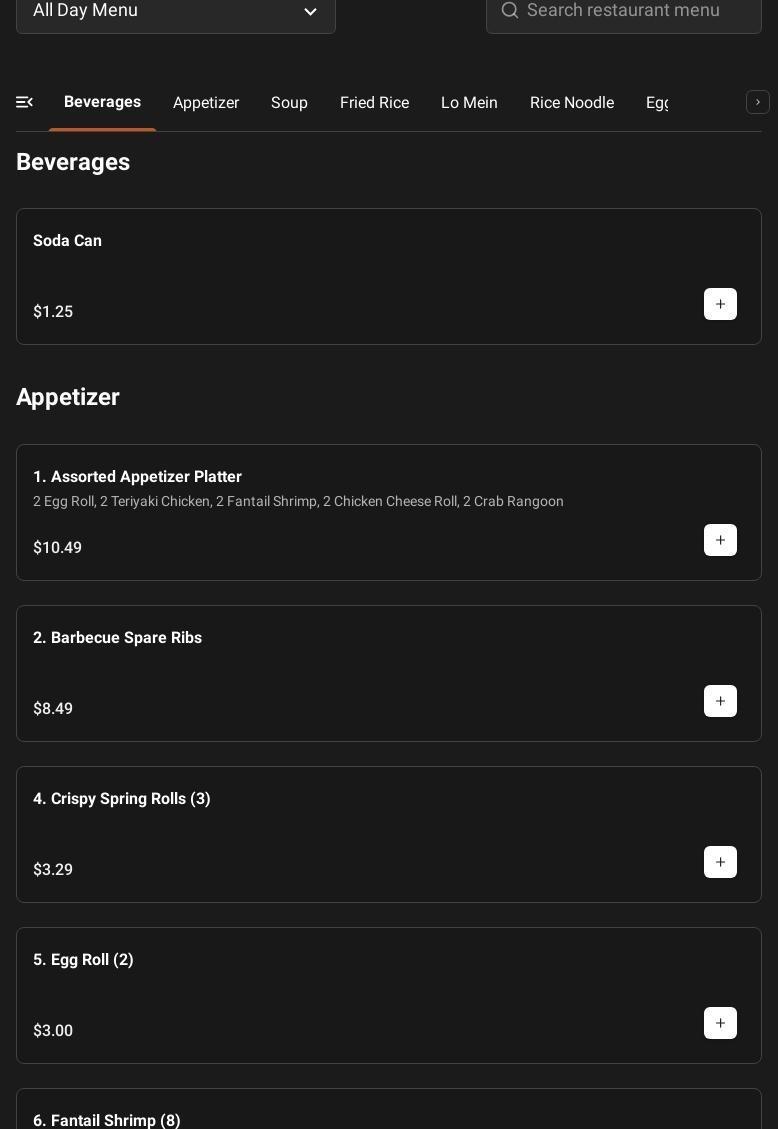
Task: Open the All Day Menu dropdown
Action: click(x=175, y=12)
